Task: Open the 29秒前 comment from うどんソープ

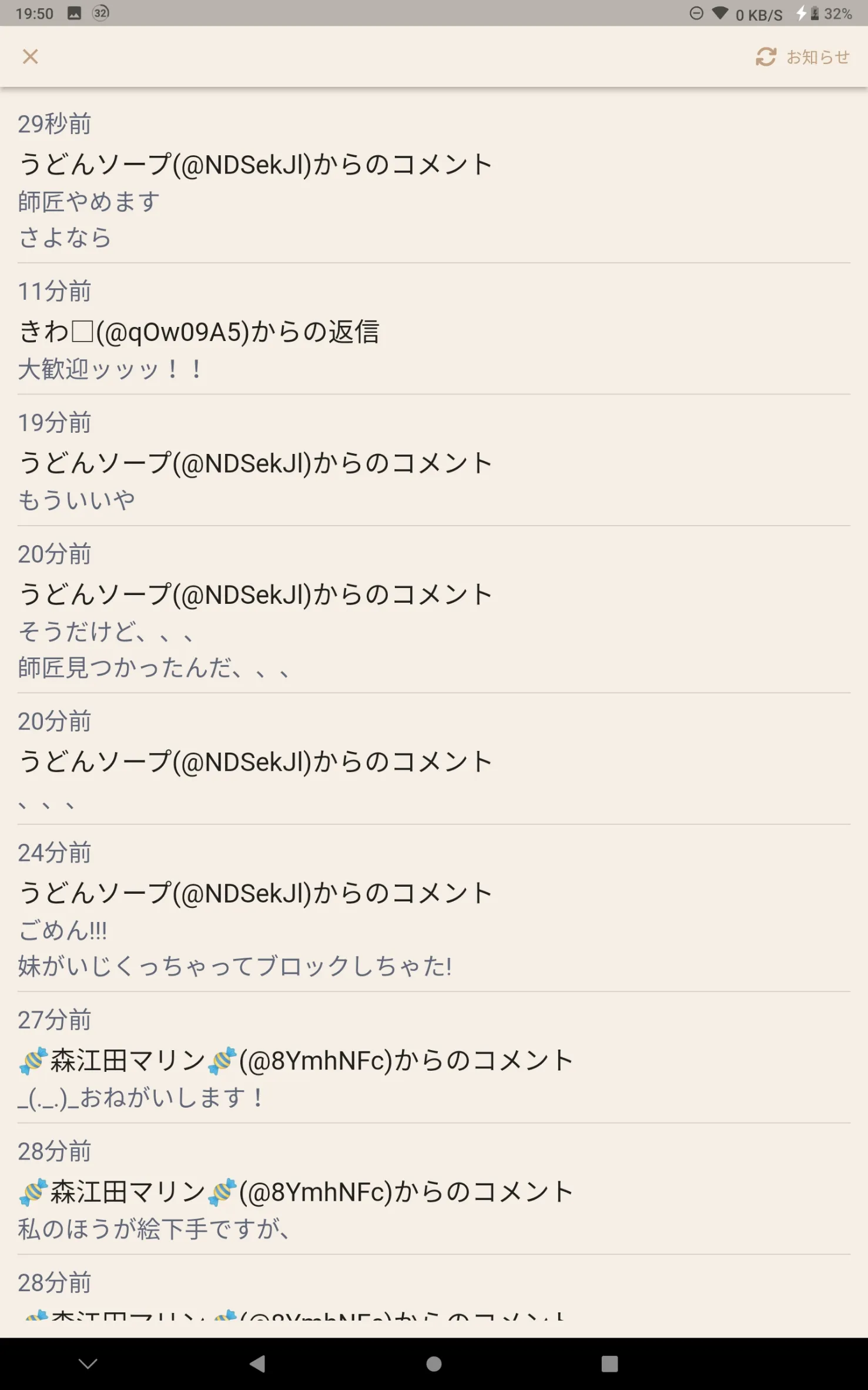Action: pyautogui.click(x=434, y=179)
